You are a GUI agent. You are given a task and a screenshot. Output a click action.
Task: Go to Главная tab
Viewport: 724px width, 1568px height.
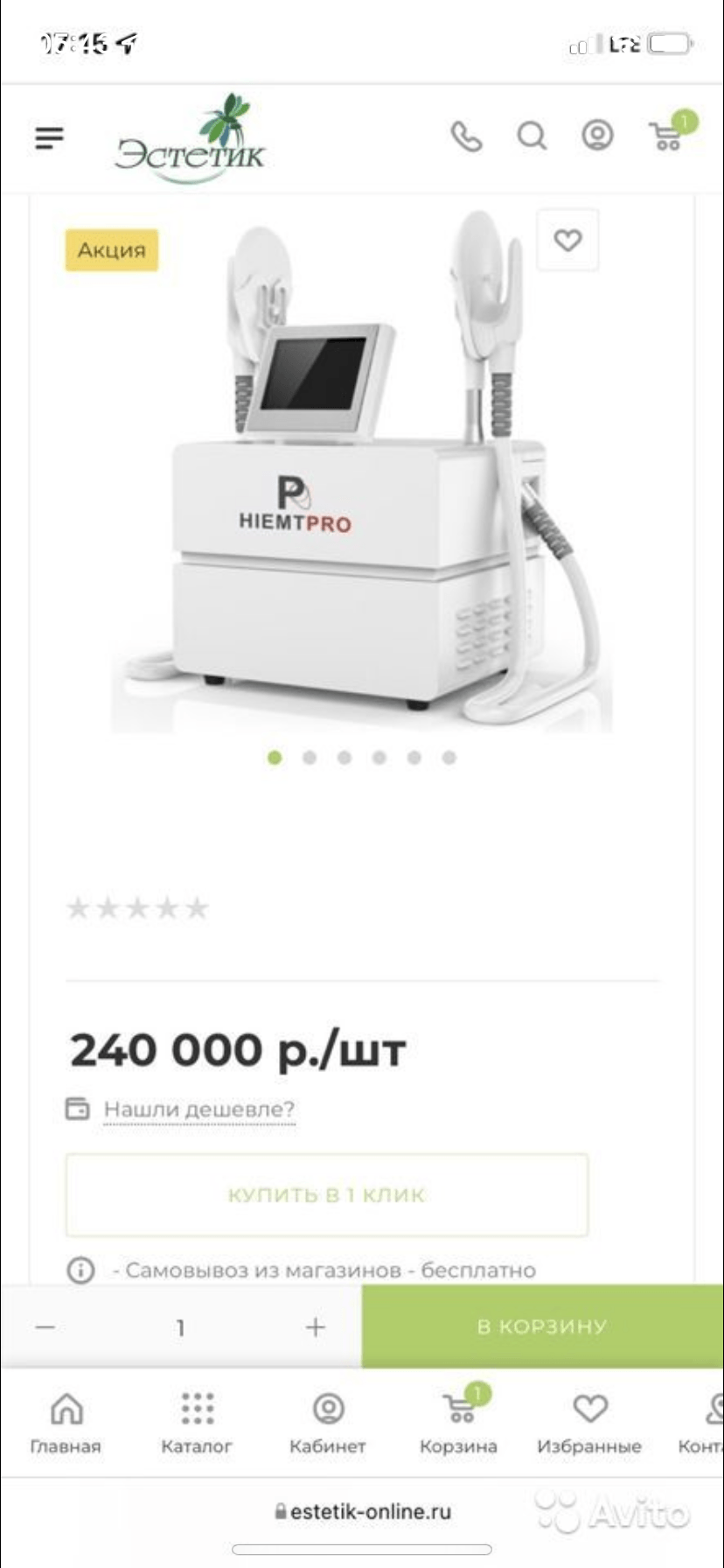pyautogui.click(x=66, y=1424)
